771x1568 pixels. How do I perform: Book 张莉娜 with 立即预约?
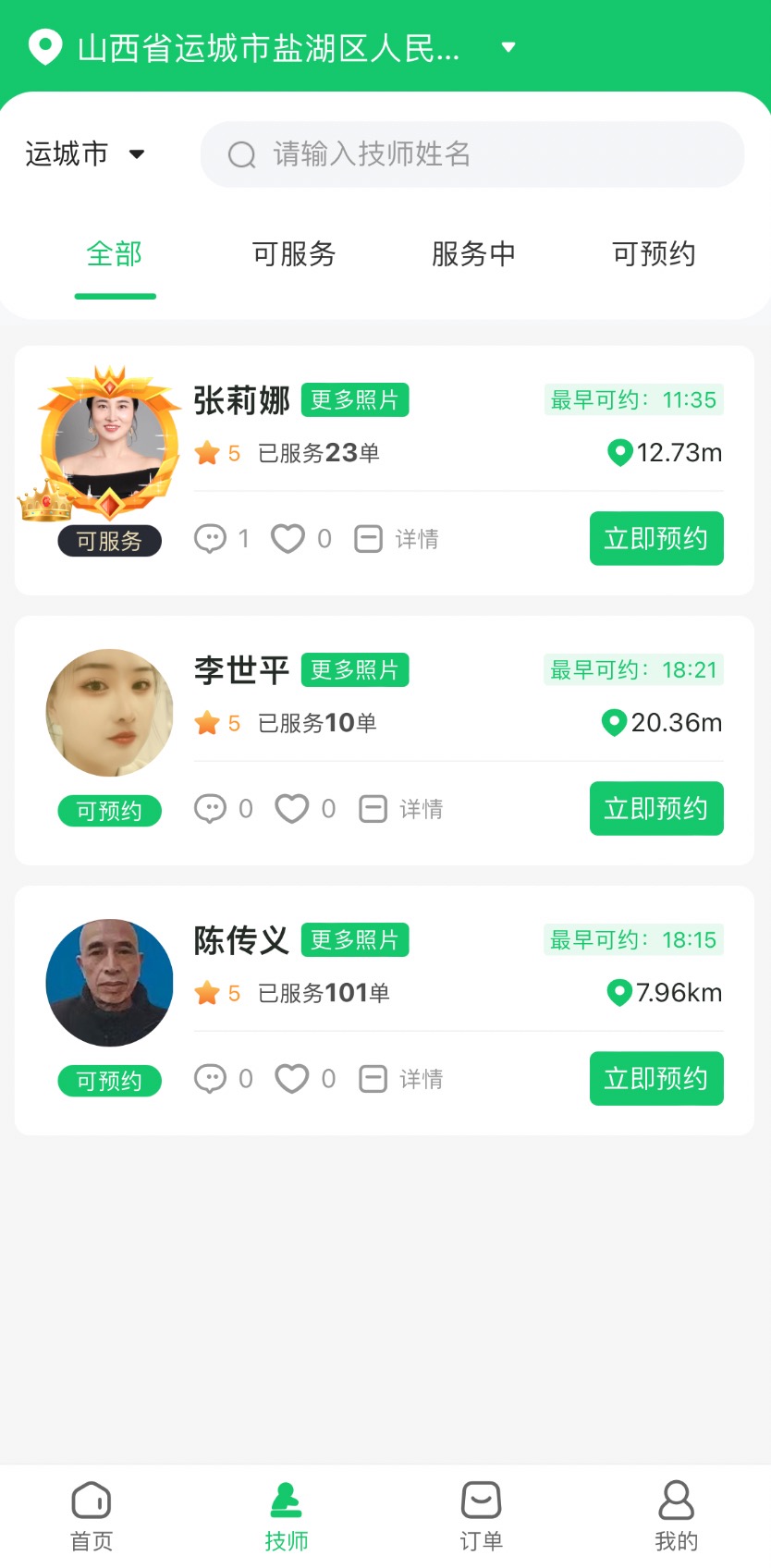[x=656, y=538]
